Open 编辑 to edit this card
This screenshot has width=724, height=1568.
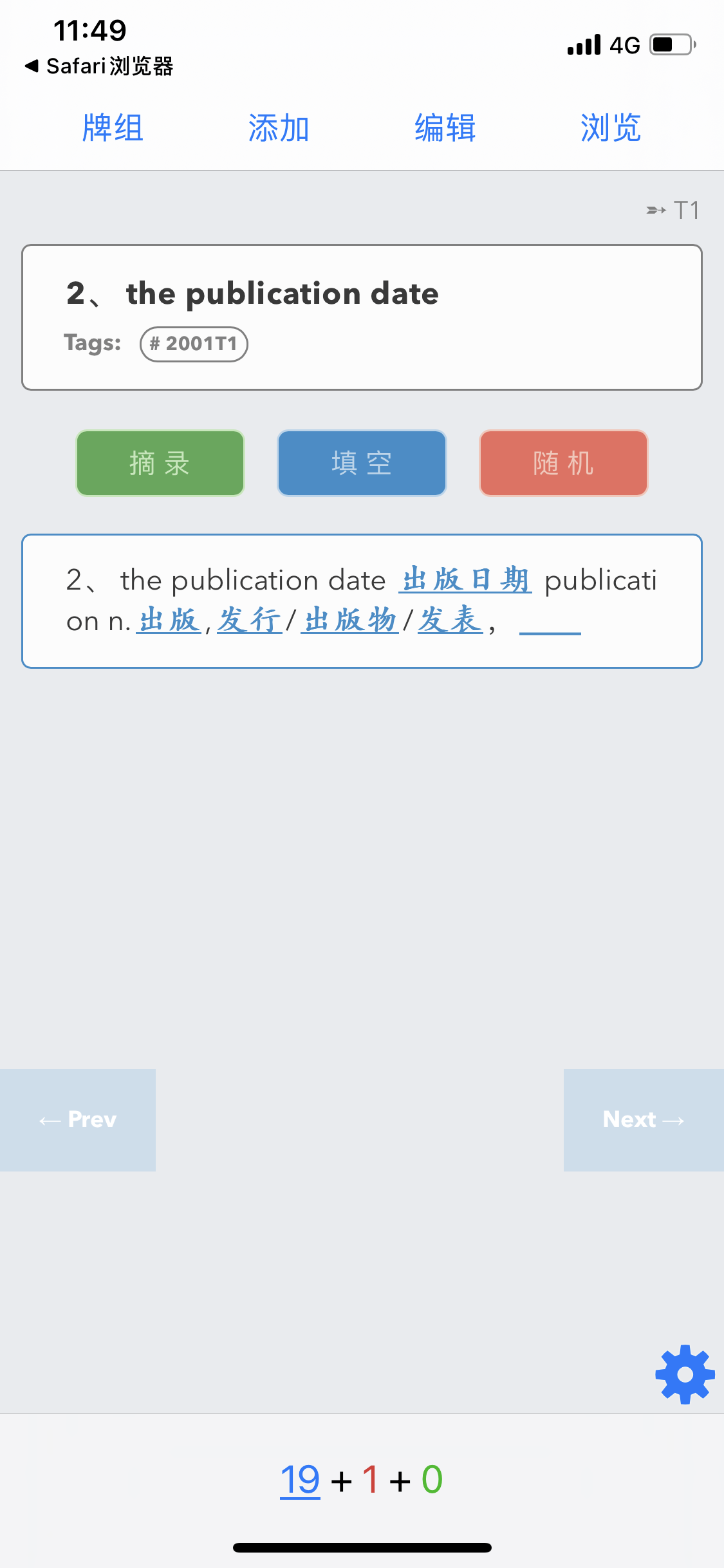(445, 127)
